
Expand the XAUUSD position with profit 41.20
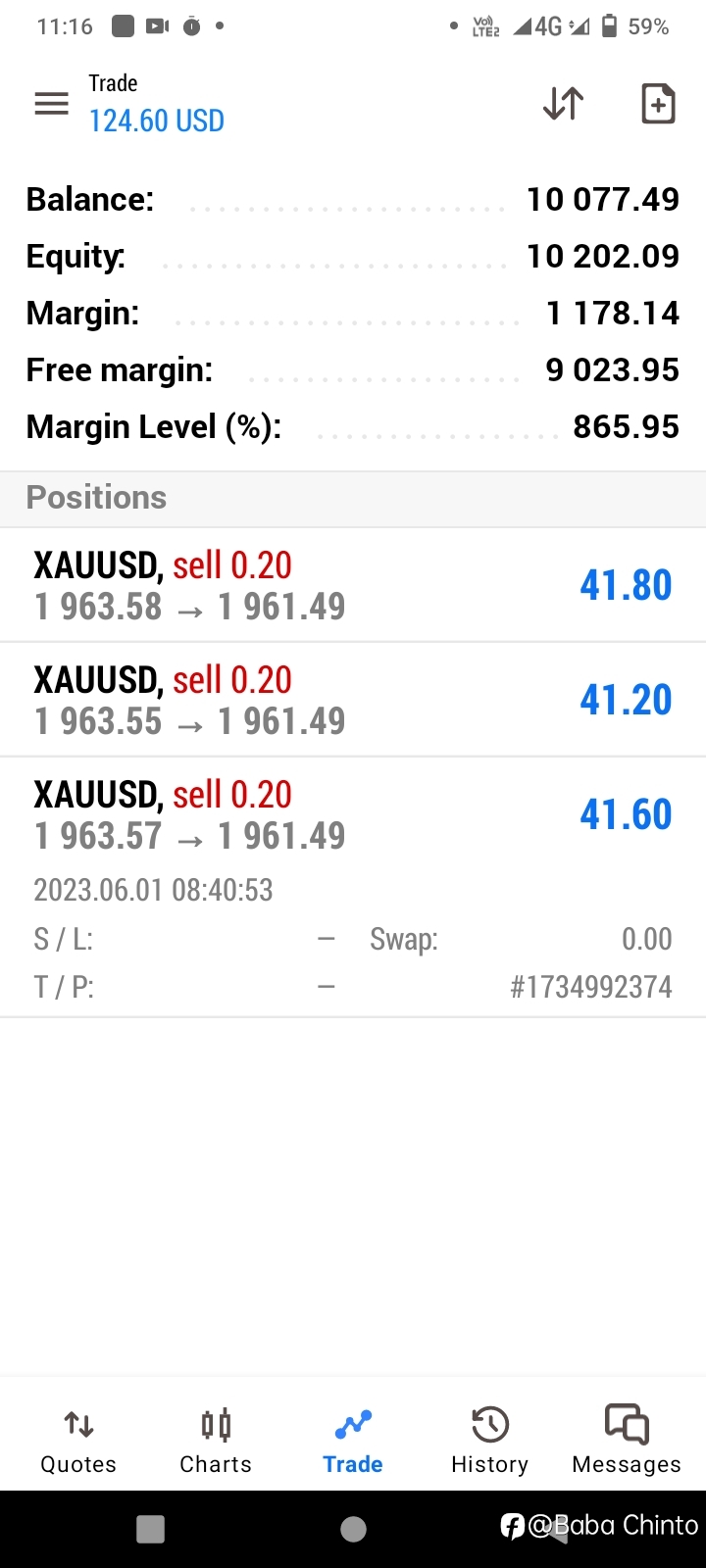tap(353, 700)
